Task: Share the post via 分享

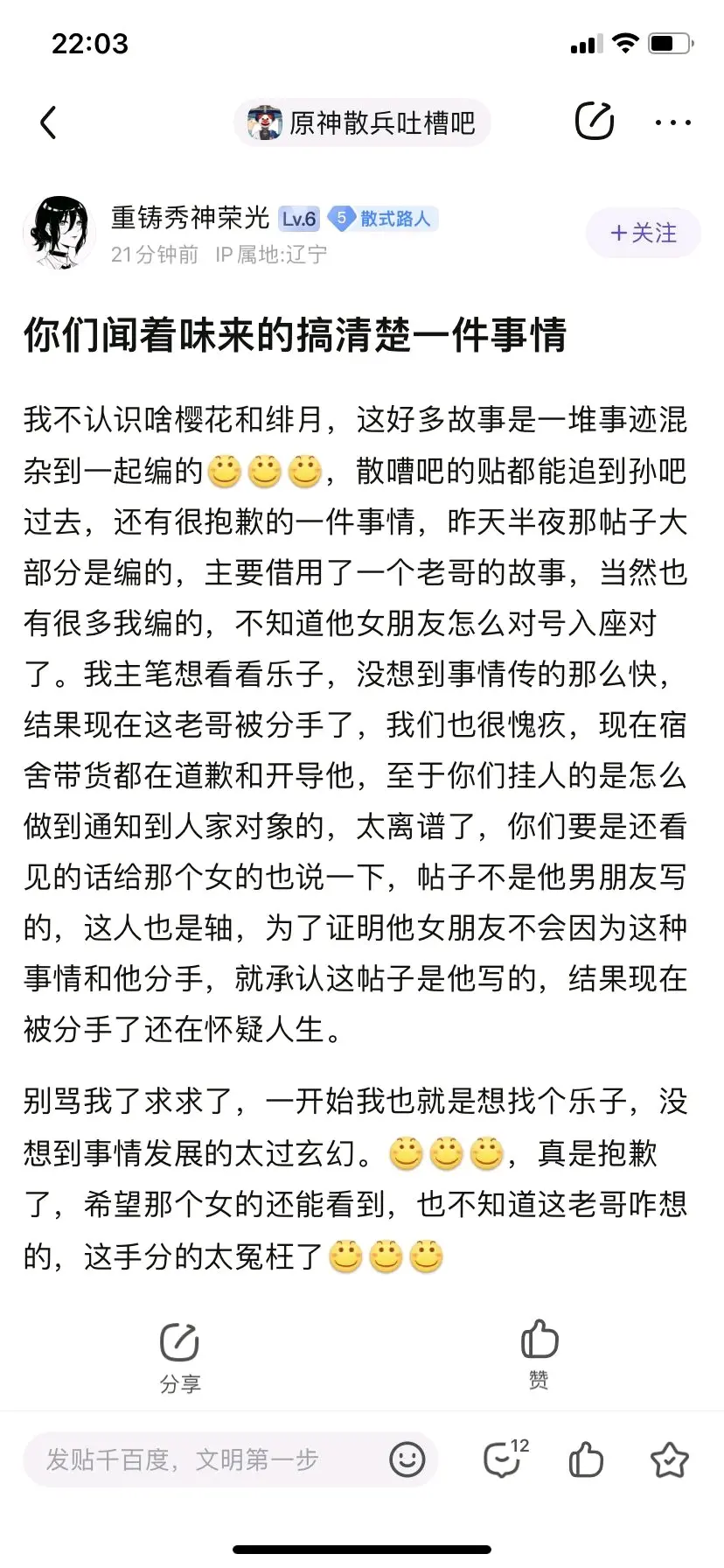Action: tap(179, 1356)
